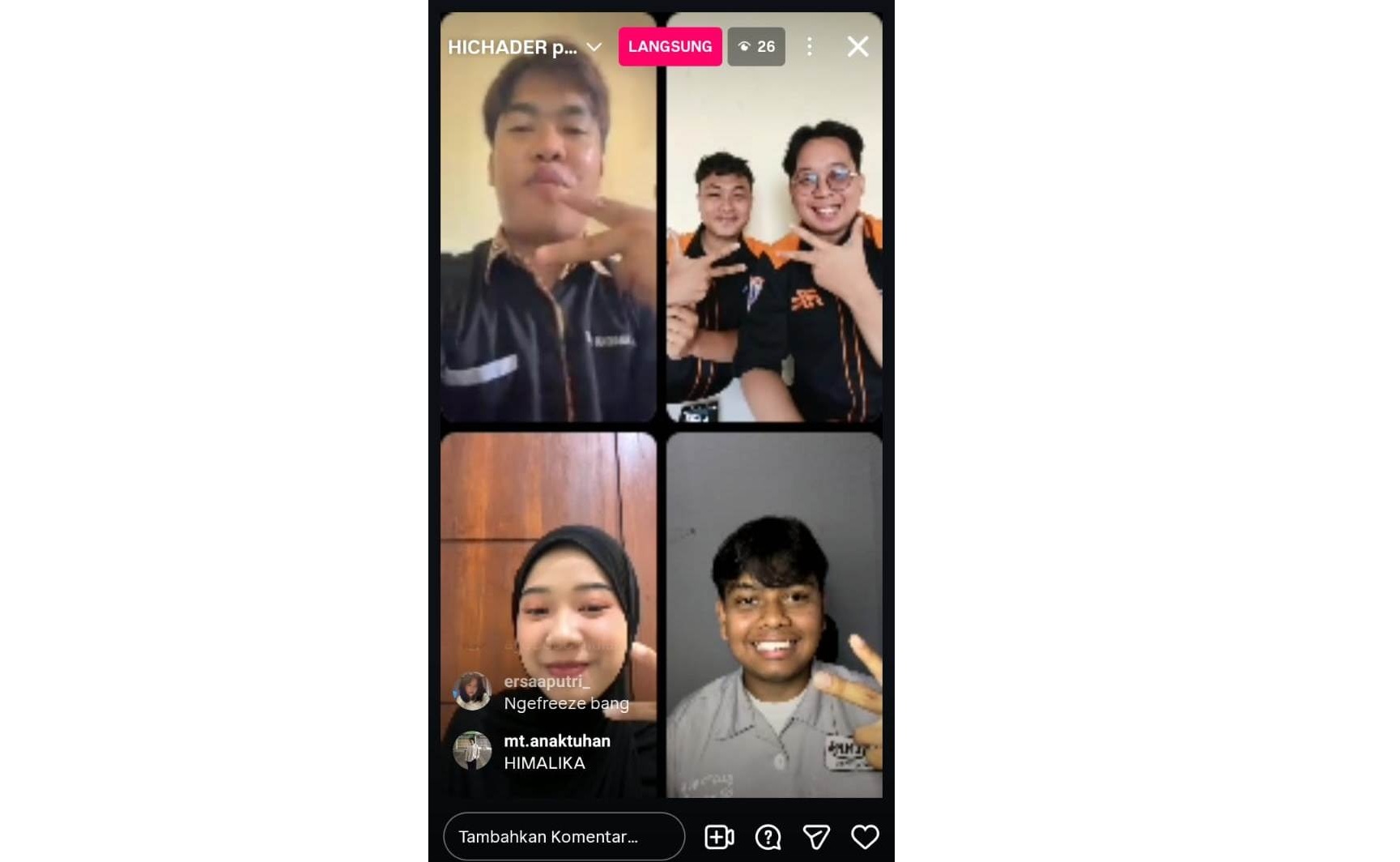The width and height of the screenshot is (1400, 862).
Task: Request to join the live video
Action: [x=719, y=837]
